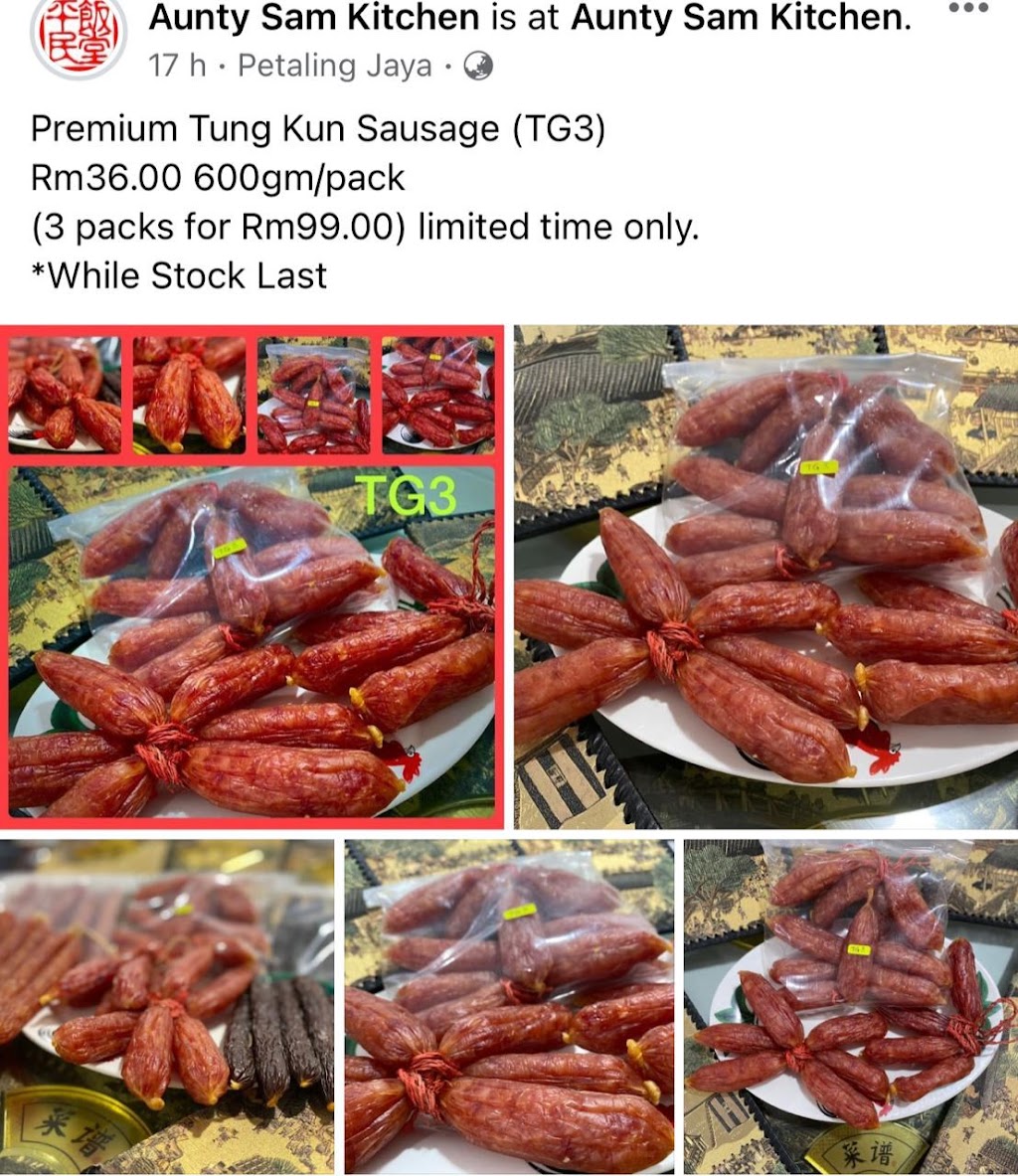Open the Aunty Sam Kitchen page name link

click(313, 17)
